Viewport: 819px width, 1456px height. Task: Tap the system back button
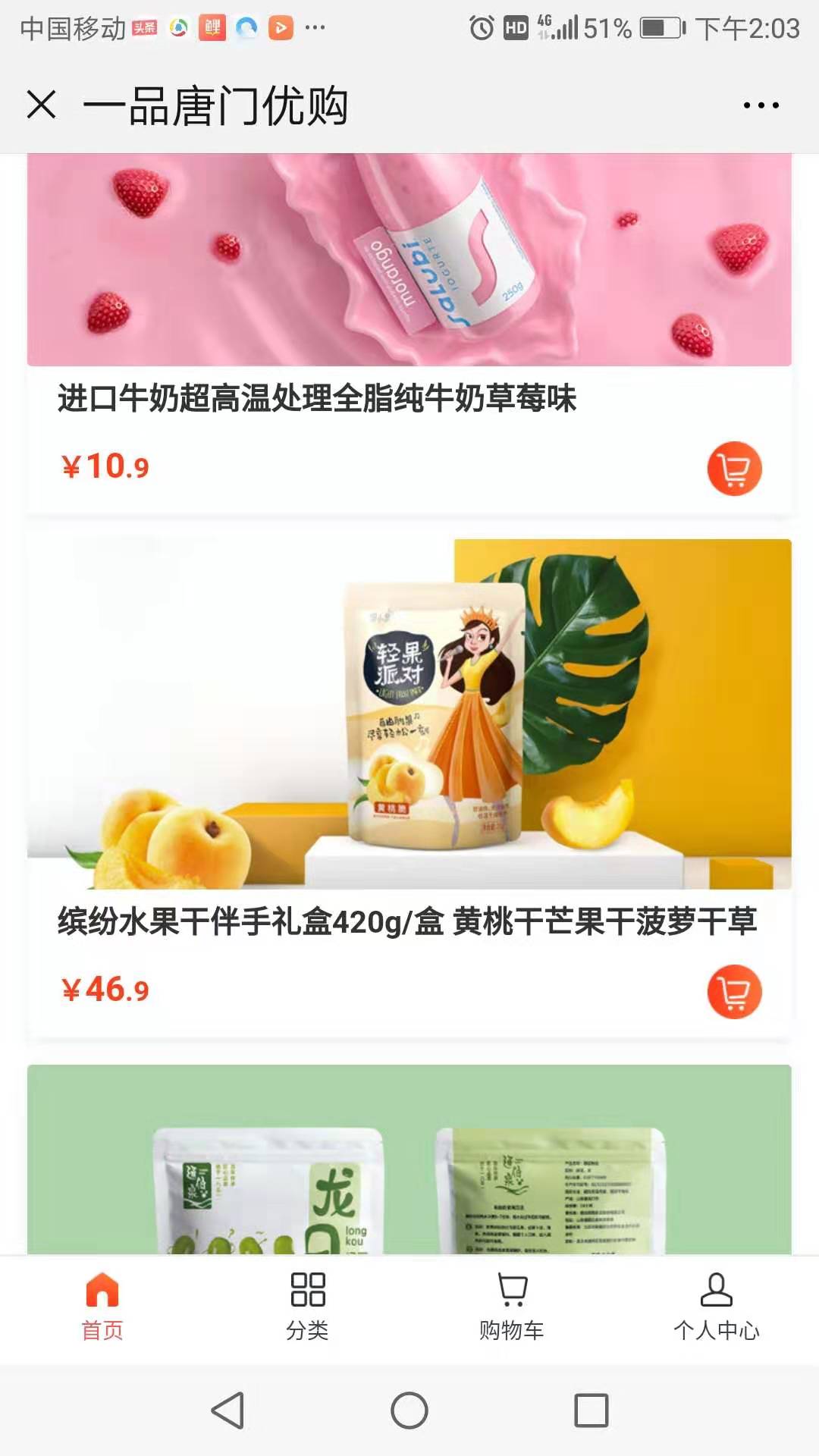(x=227, y=1410)
